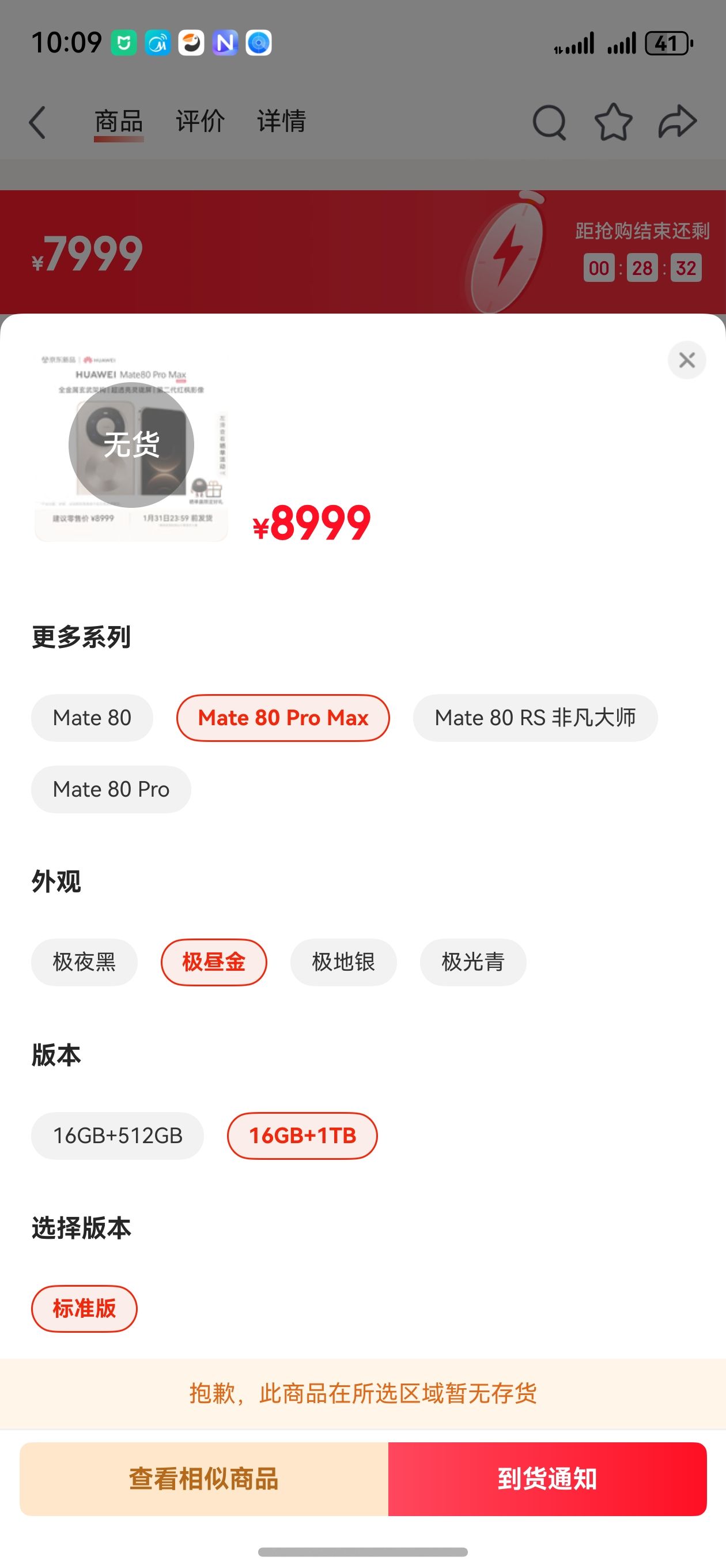Switch to Mate 80 Pro series
The width and height of the screenshot is (726, 1568).
(x=111, y=789)
